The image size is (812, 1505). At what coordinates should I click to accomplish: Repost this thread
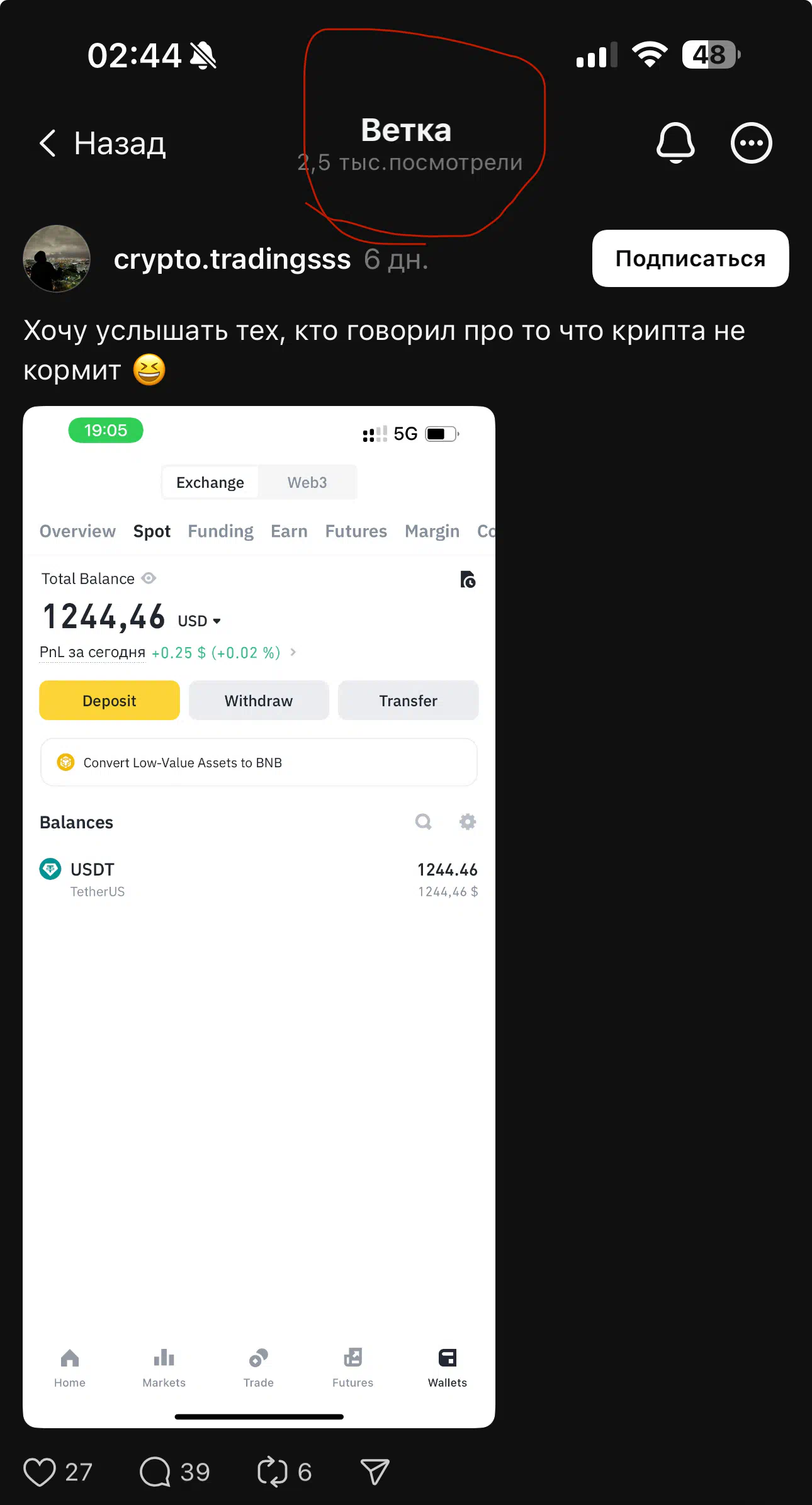click(x=273, y=1472)
